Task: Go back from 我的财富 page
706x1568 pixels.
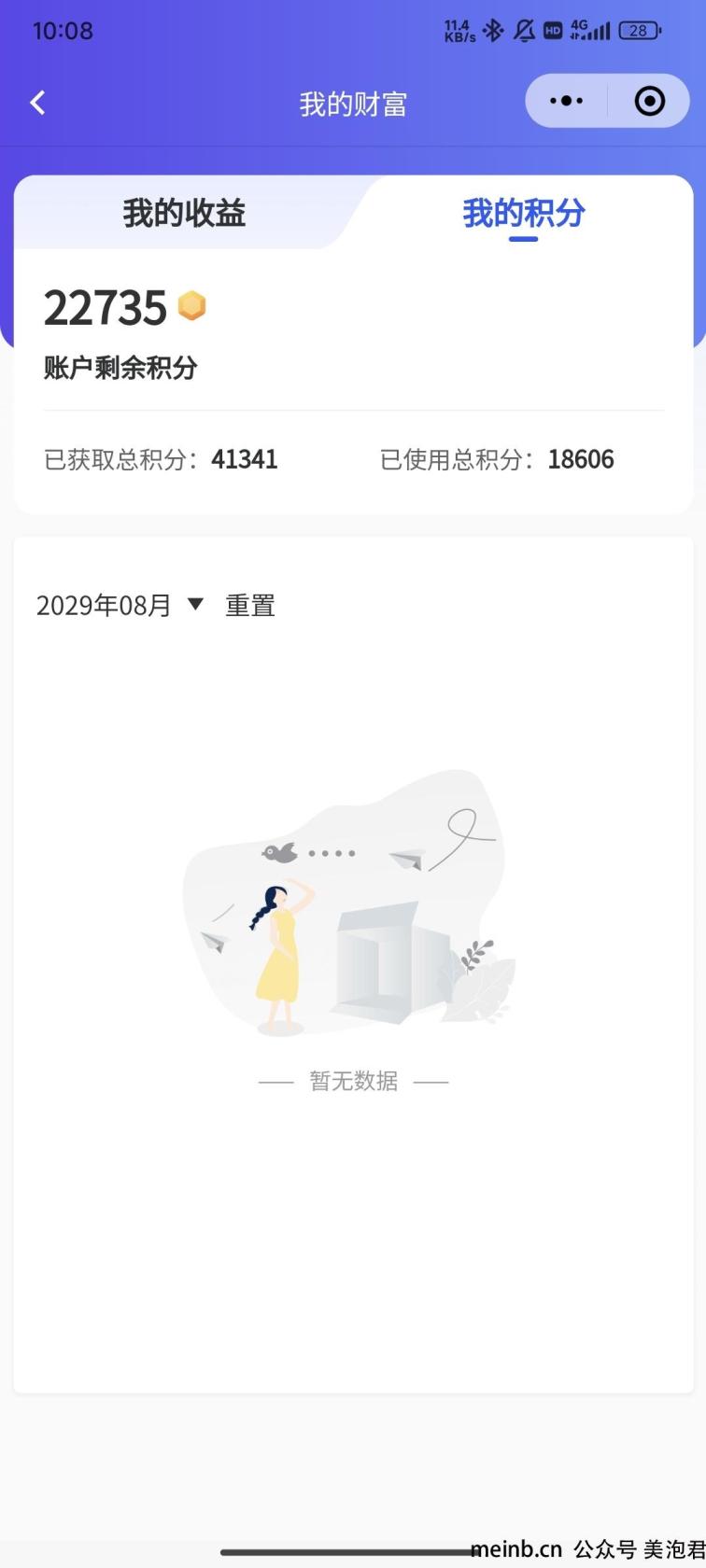Action: point(38,103)
